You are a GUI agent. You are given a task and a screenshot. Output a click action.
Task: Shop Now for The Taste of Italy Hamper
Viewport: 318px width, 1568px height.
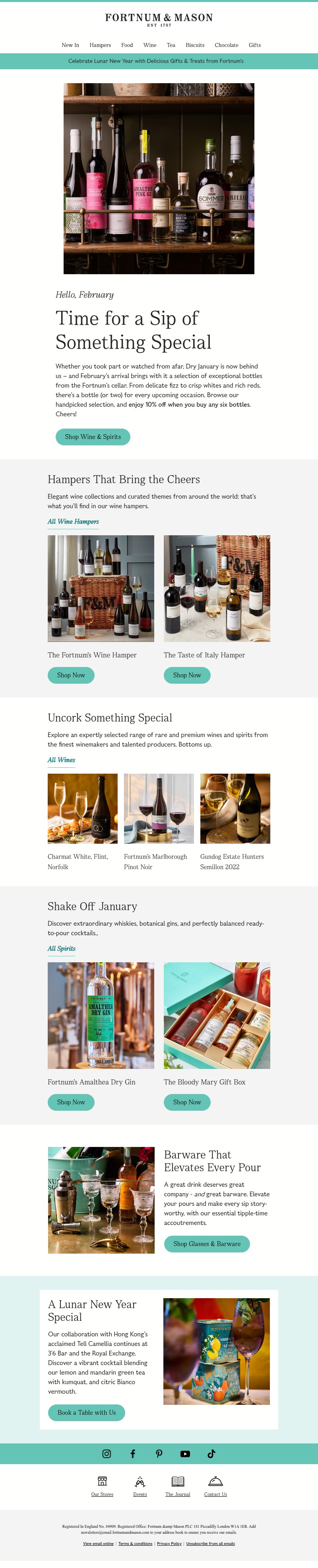click(187, 675)
